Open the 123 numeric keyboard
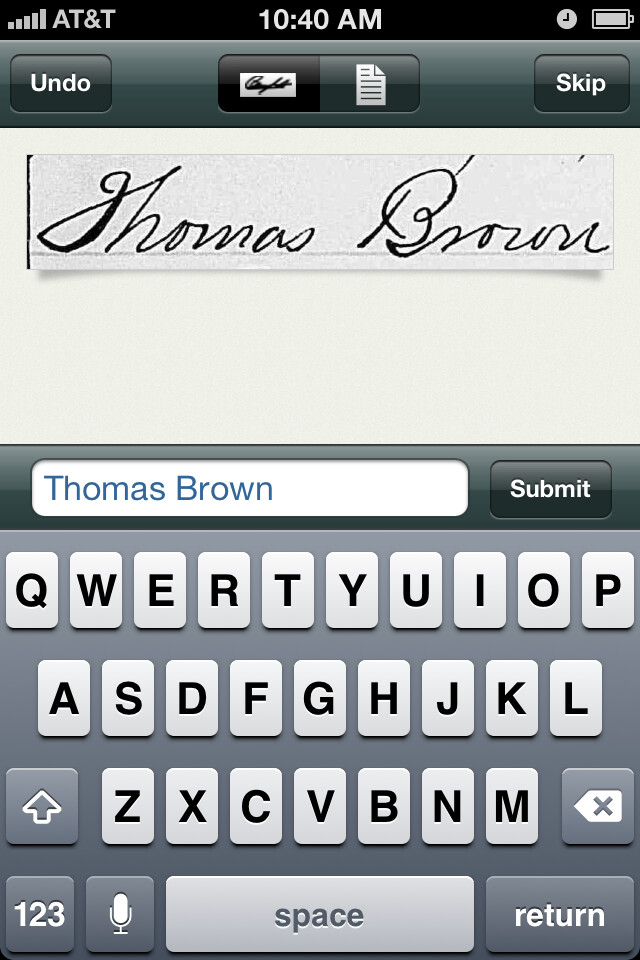Viewport: 640px width, 960px height. [40, 915]
